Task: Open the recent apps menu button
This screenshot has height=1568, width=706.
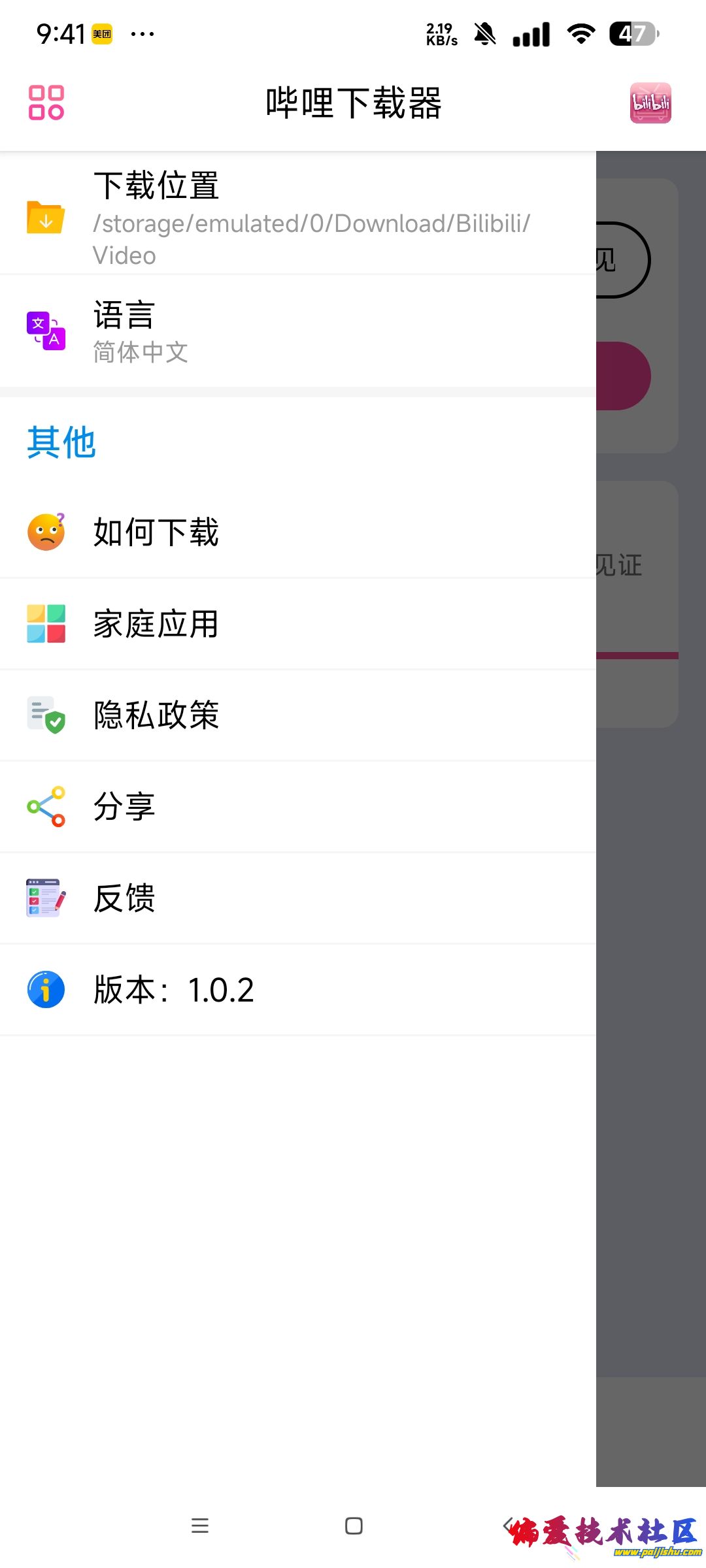Action: pos(200,1526)
